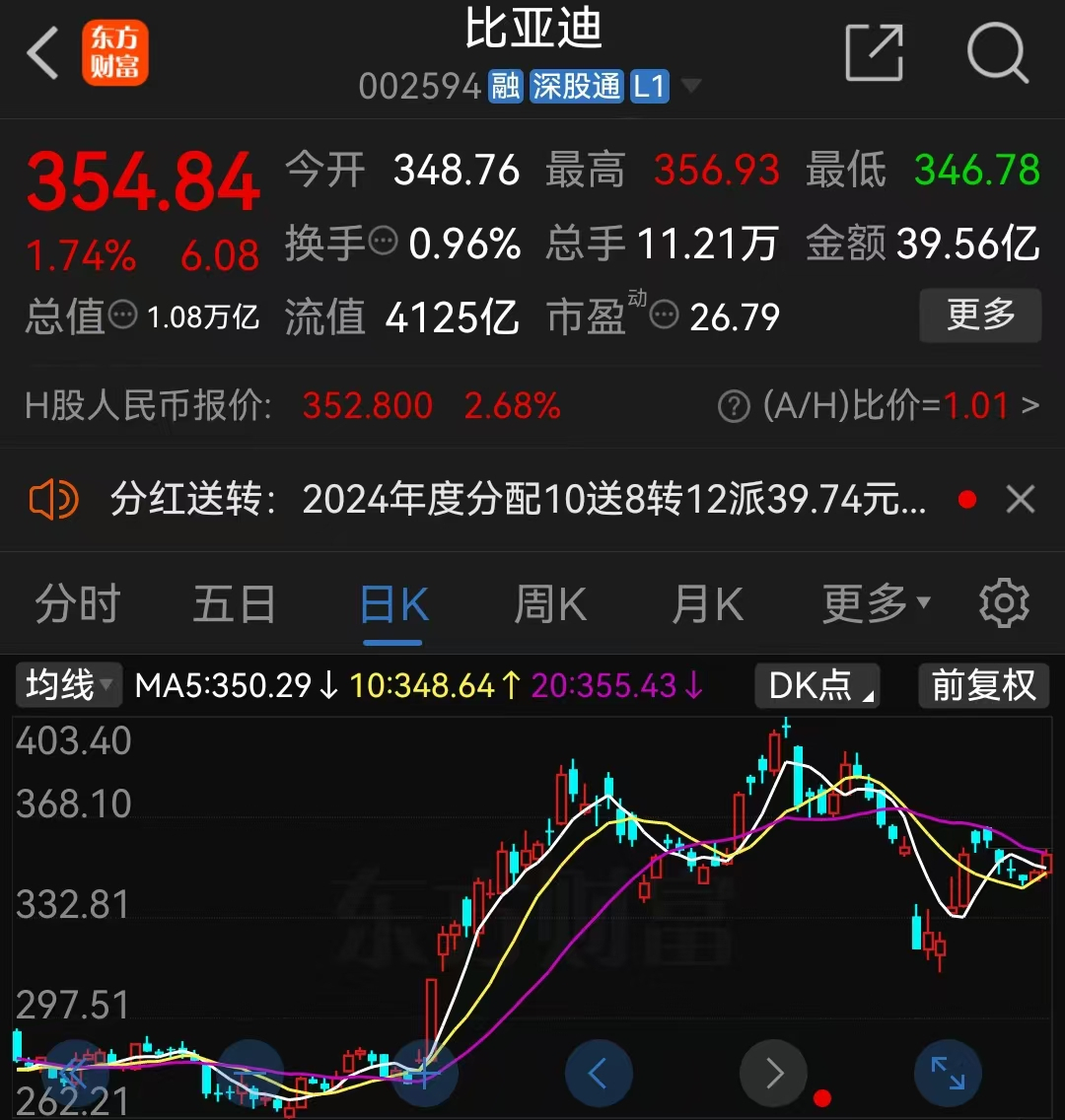This screenshot has height=1120, width=1065.
Task: Select the 周K weekly chart tab
Action: pyautogui.click(x=549, y=603)
